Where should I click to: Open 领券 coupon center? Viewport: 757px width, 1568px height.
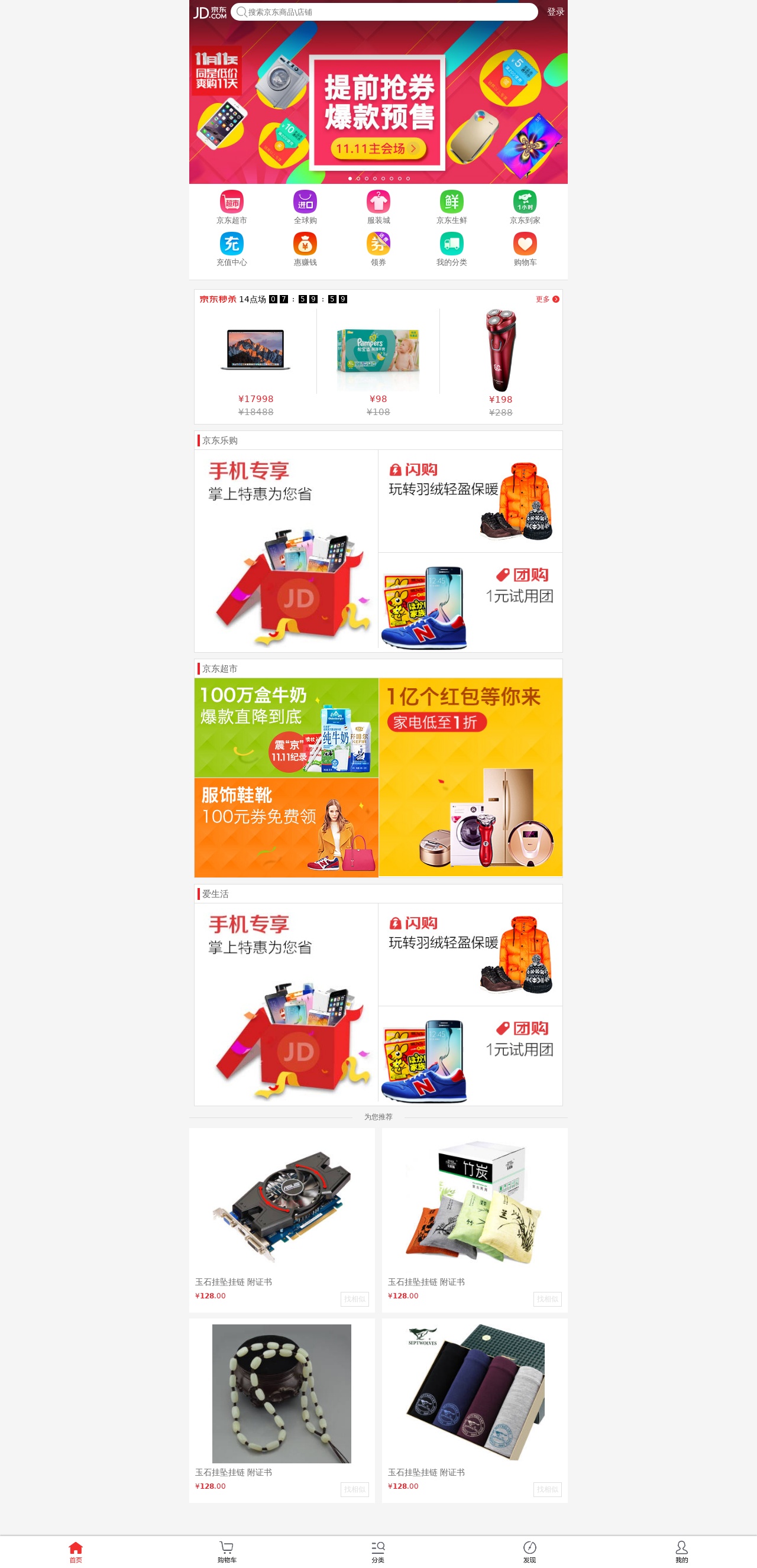378,248
